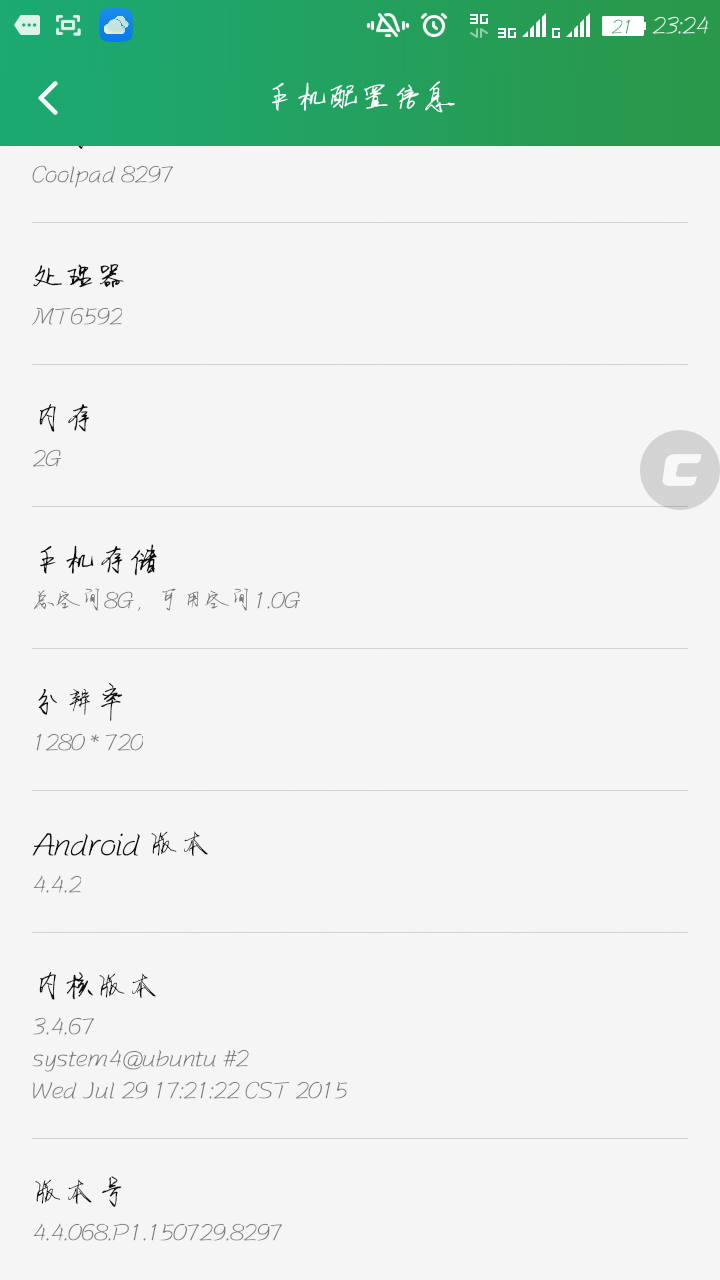Toggle the data network icon in status bar
This screenshot has width=720, height=1280.
click(x=478, y=22)
